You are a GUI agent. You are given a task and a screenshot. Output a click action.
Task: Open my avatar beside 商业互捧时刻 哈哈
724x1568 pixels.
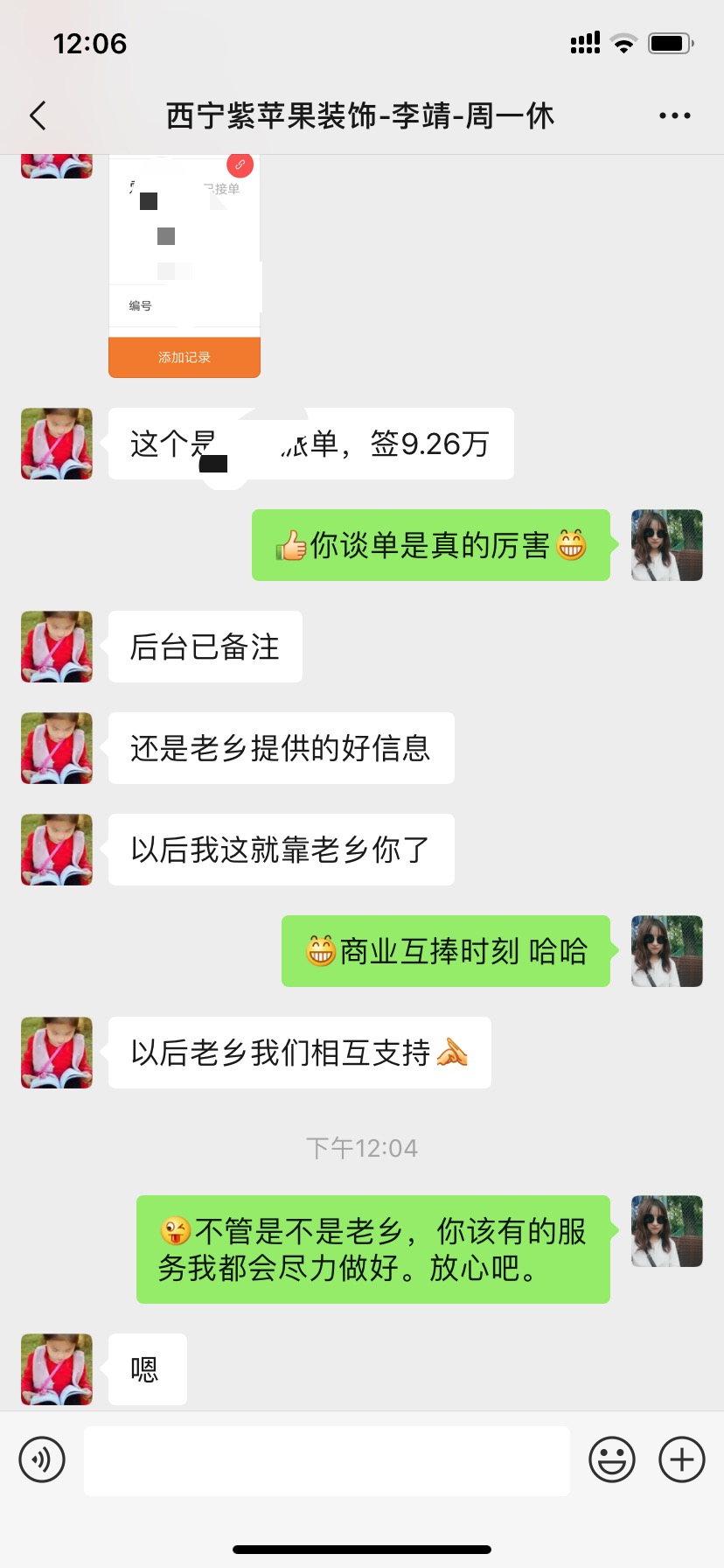tap(666, 951)
